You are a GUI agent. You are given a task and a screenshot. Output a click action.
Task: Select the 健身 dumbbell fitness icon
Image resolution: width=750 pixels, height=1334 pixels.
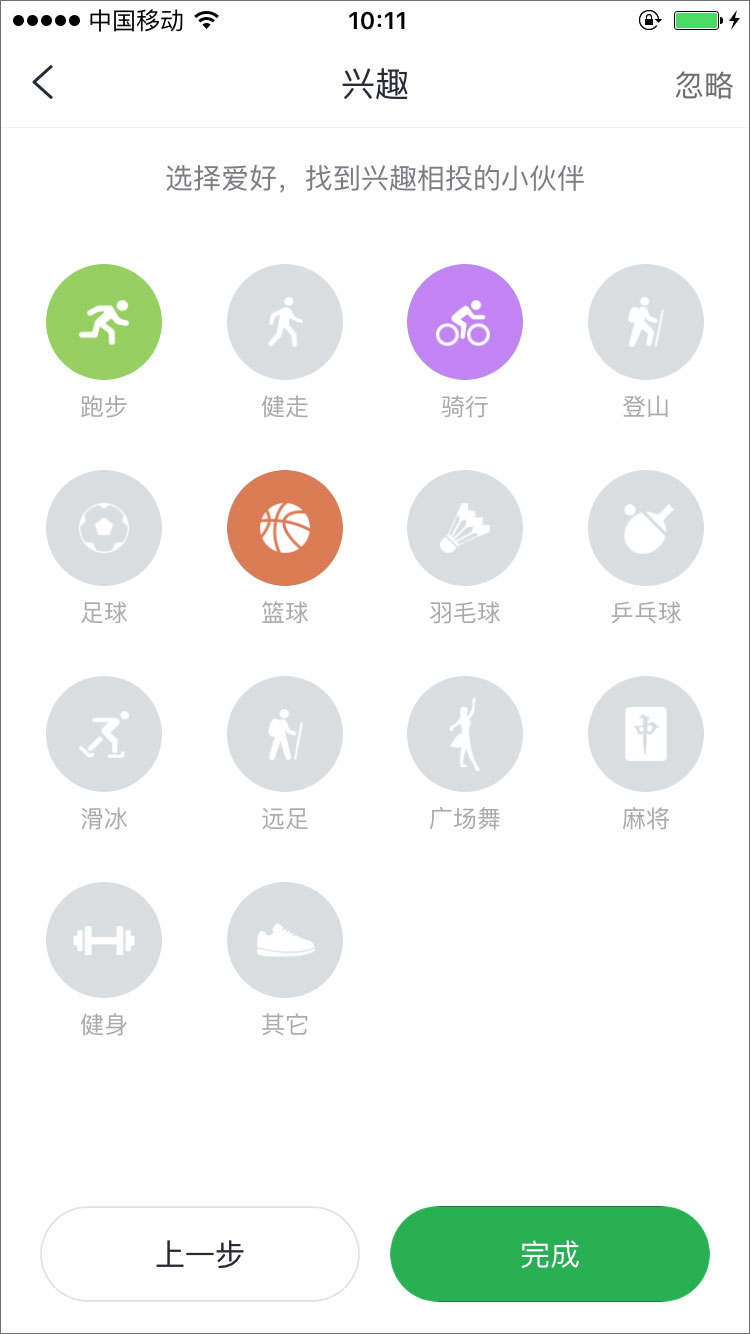pyautogui.click(x=104, y=939)
